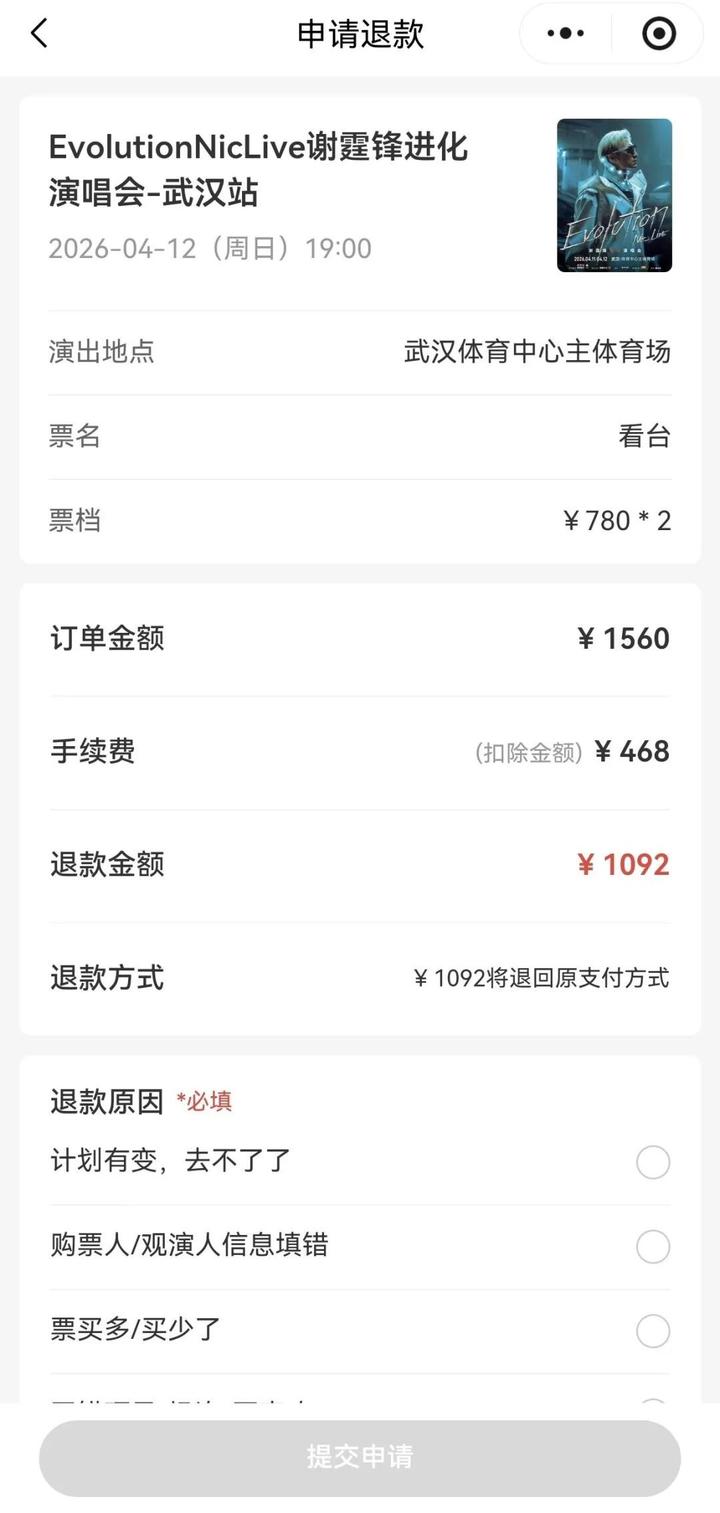Go back from the 申请退款 page
Image resolution: width=720 pixels, height=1513 pixels.
pos(39,34)
